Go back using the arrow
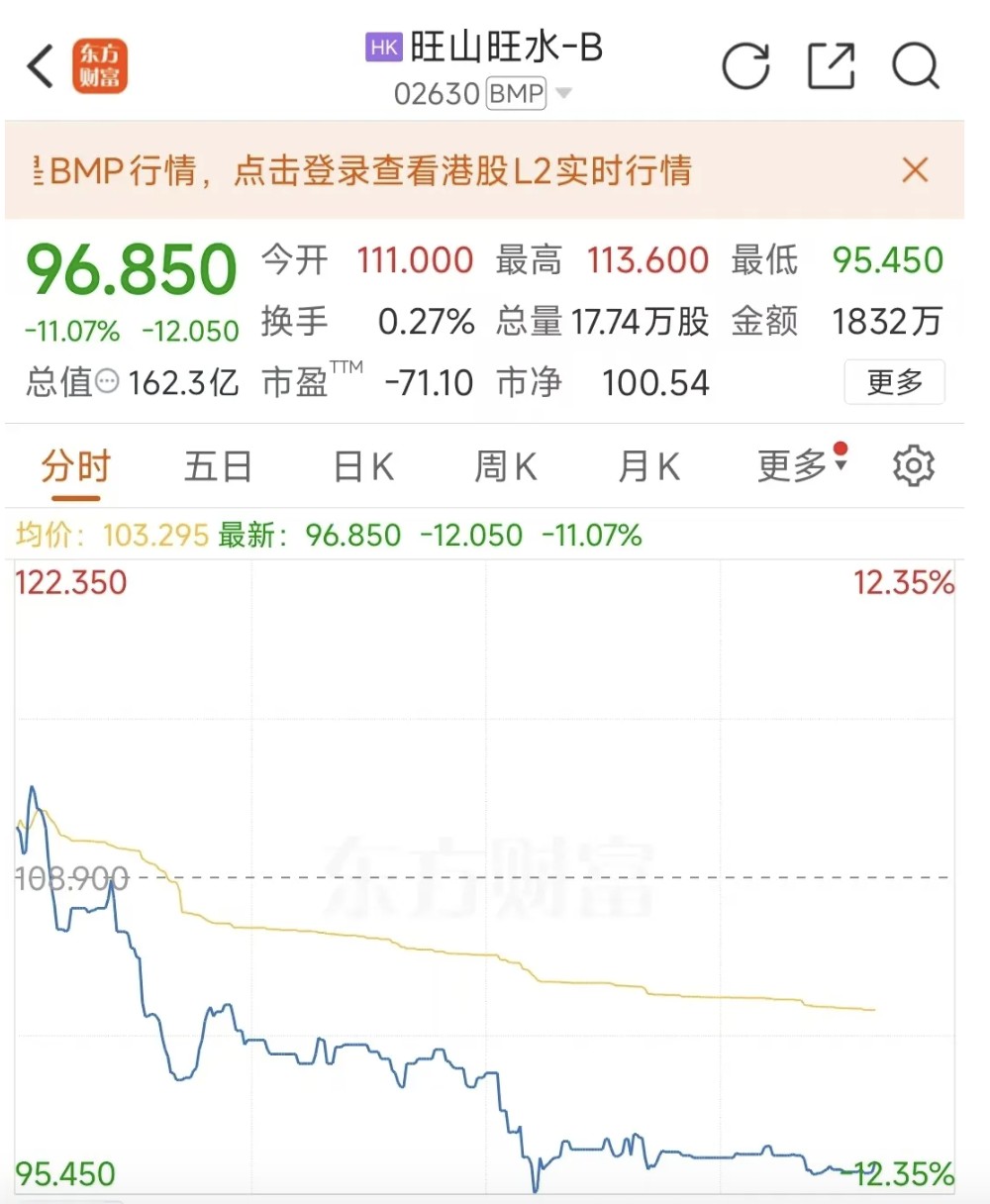 pyautogui.click(x=41, y=67)
